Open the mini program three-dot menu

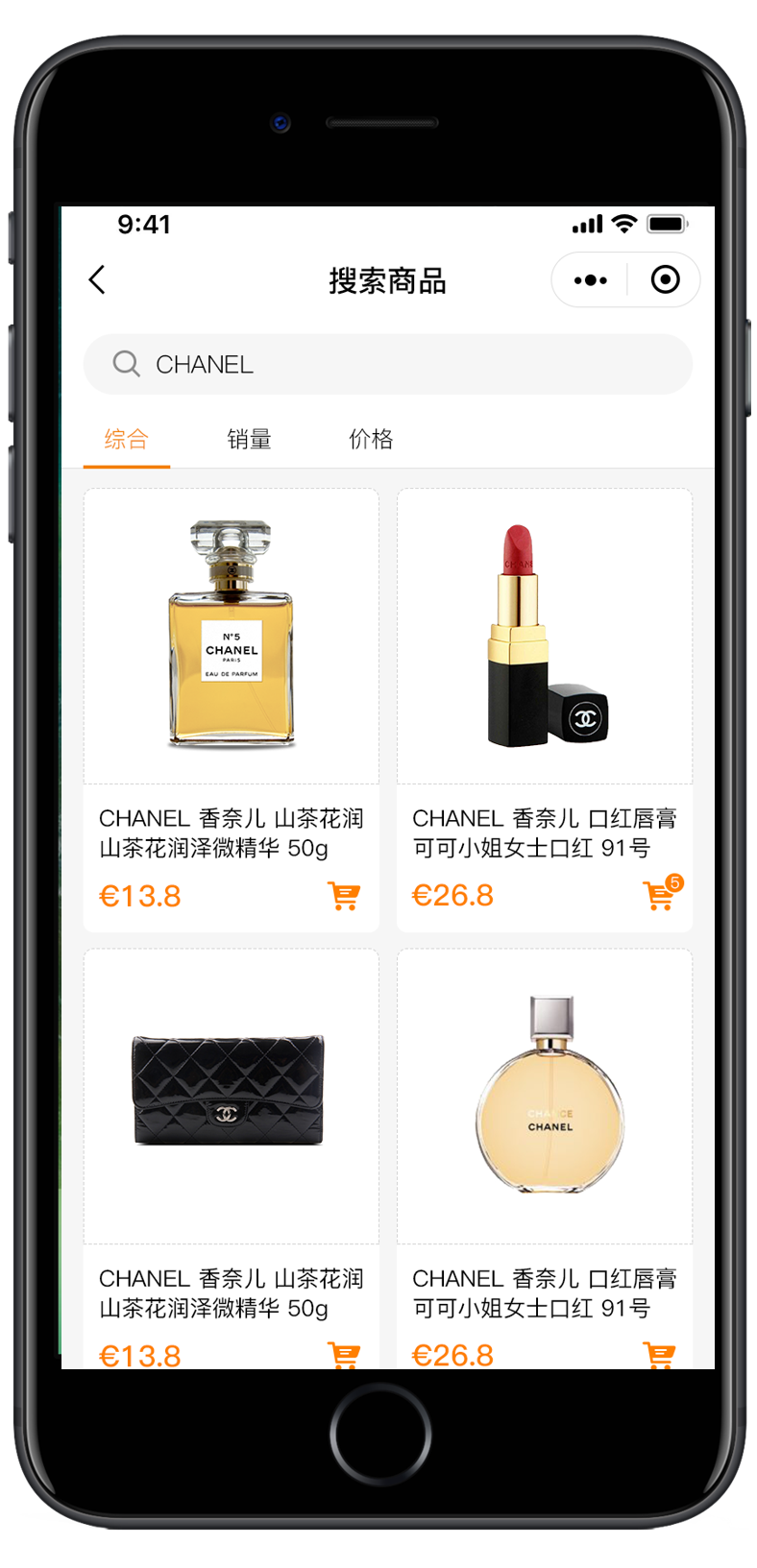point(590,280)
